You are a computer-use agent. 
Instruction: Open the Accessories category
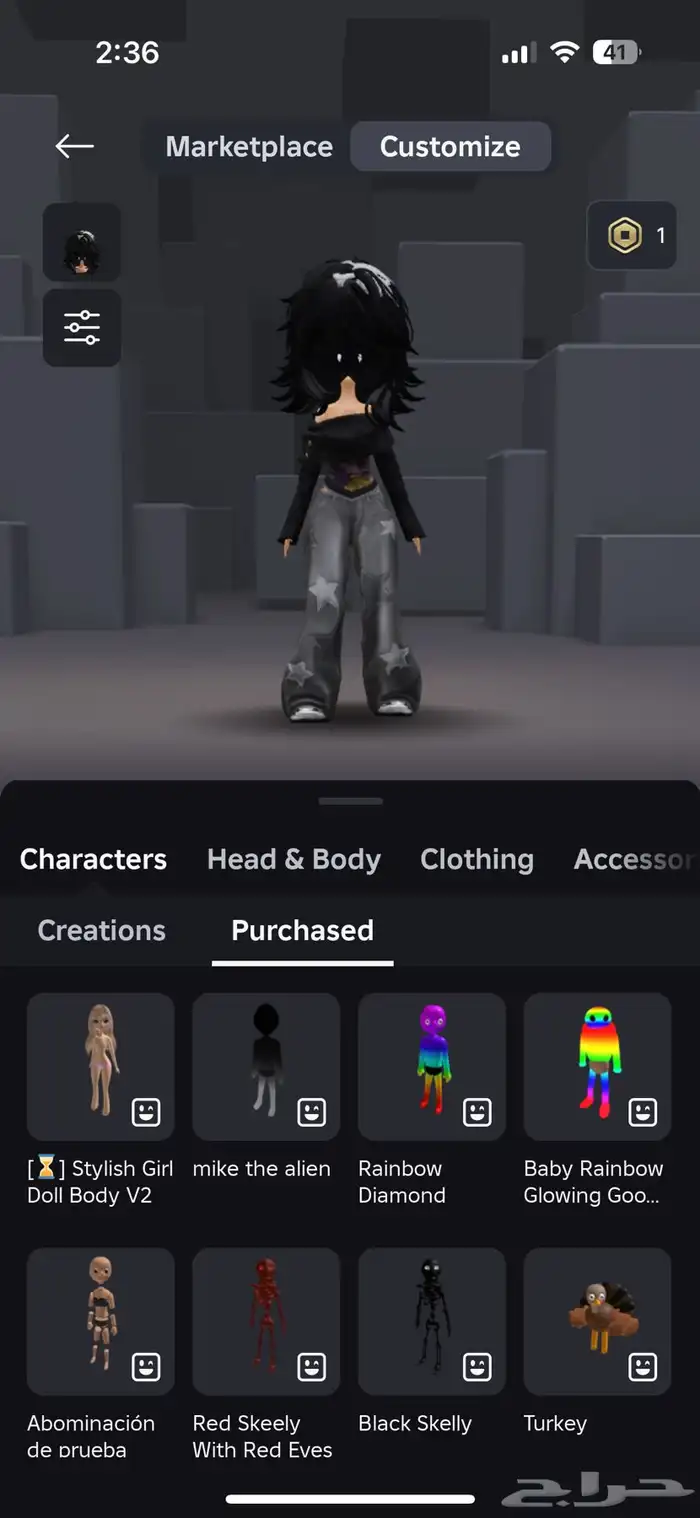click(x=634, y=859)
